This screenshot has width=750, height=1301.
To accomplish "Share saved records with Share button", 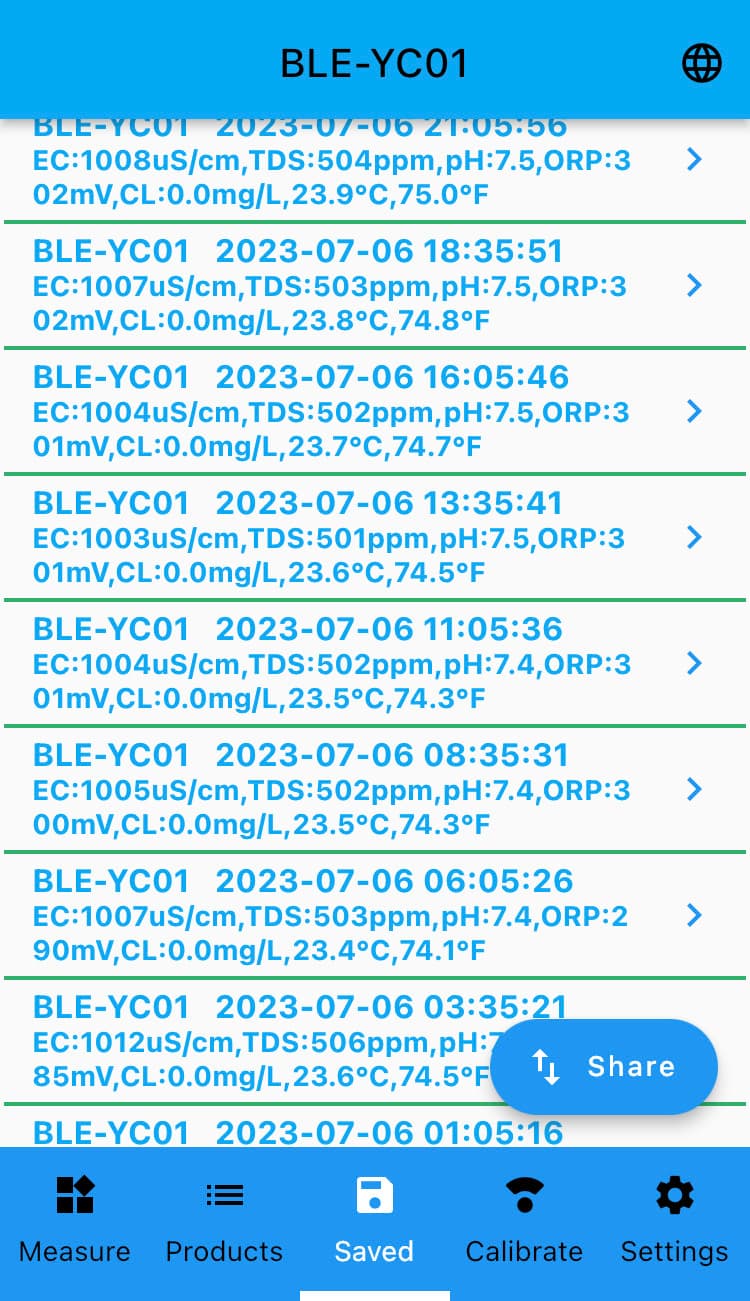I will click(x=604, y=1066).
